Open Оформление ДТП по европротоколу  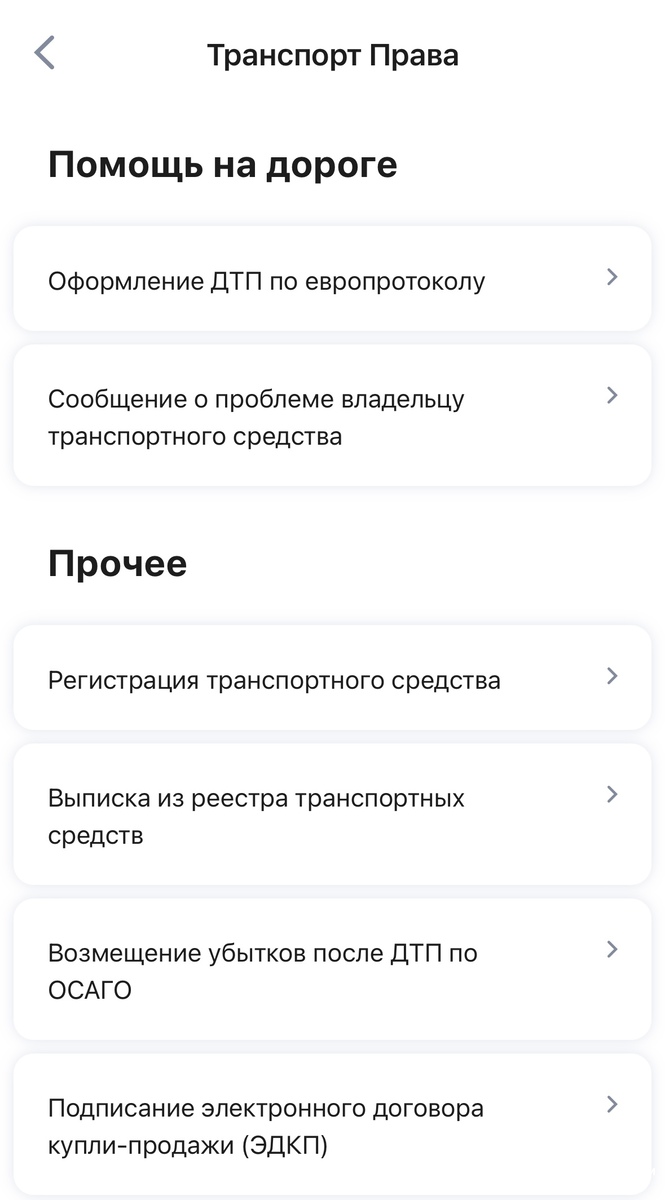coord(332,279)
